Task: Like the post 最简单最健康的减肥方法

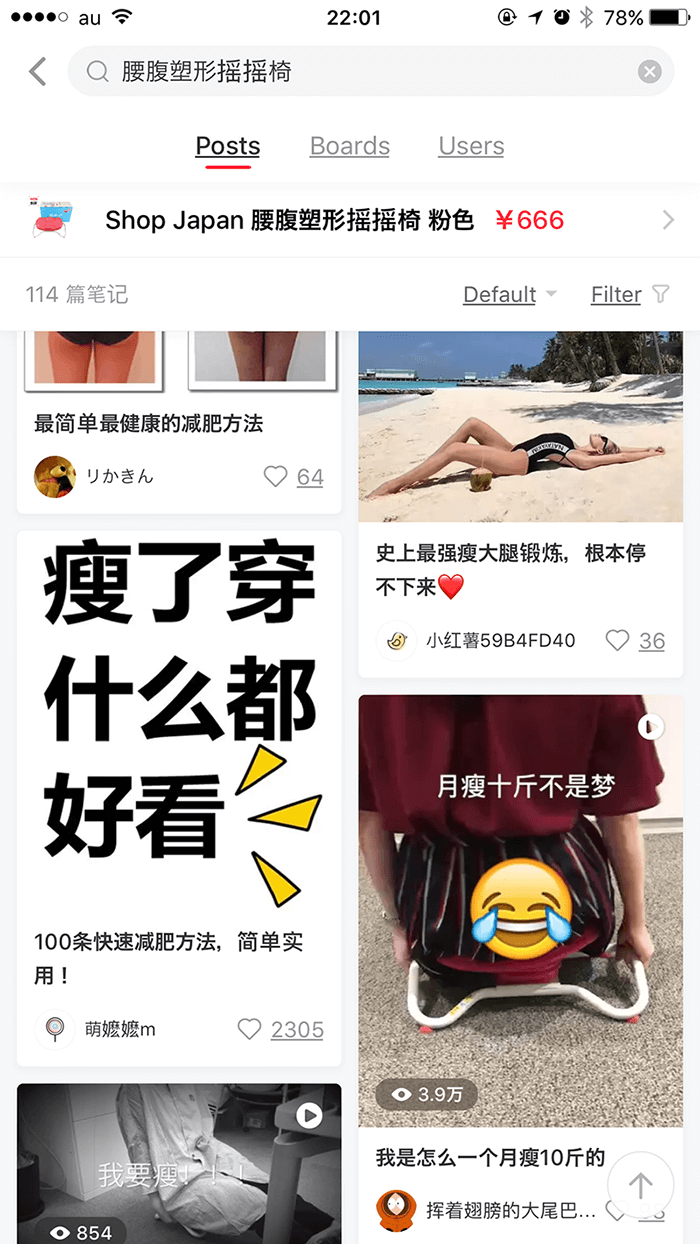Action: pyautogui.click(x=276, y=477)
